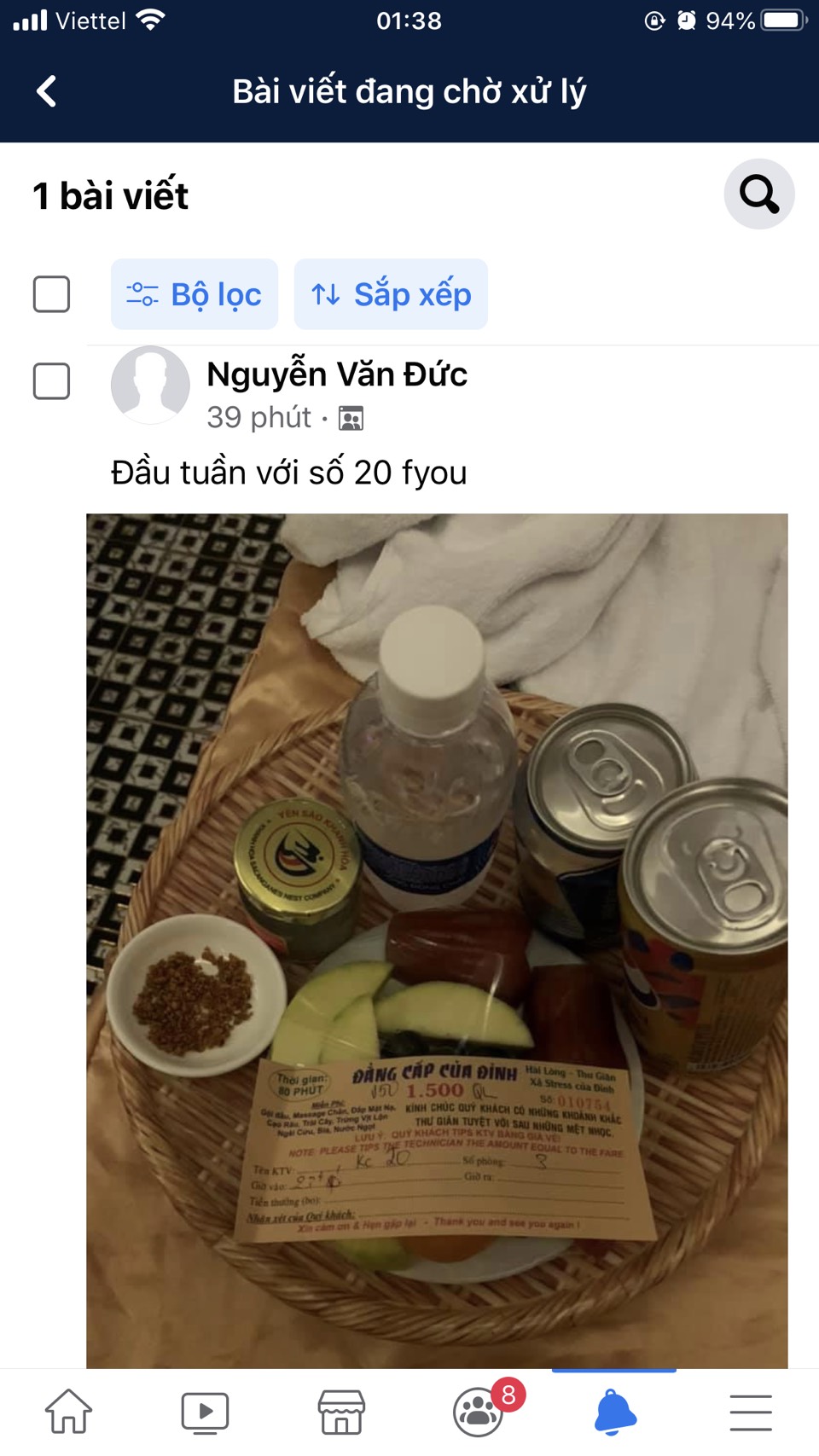The height and width of the screenshot is (1456, 819).
Task: Open the hamburger menu tab
Action: pyautogui.click(x=751, y=1412)
